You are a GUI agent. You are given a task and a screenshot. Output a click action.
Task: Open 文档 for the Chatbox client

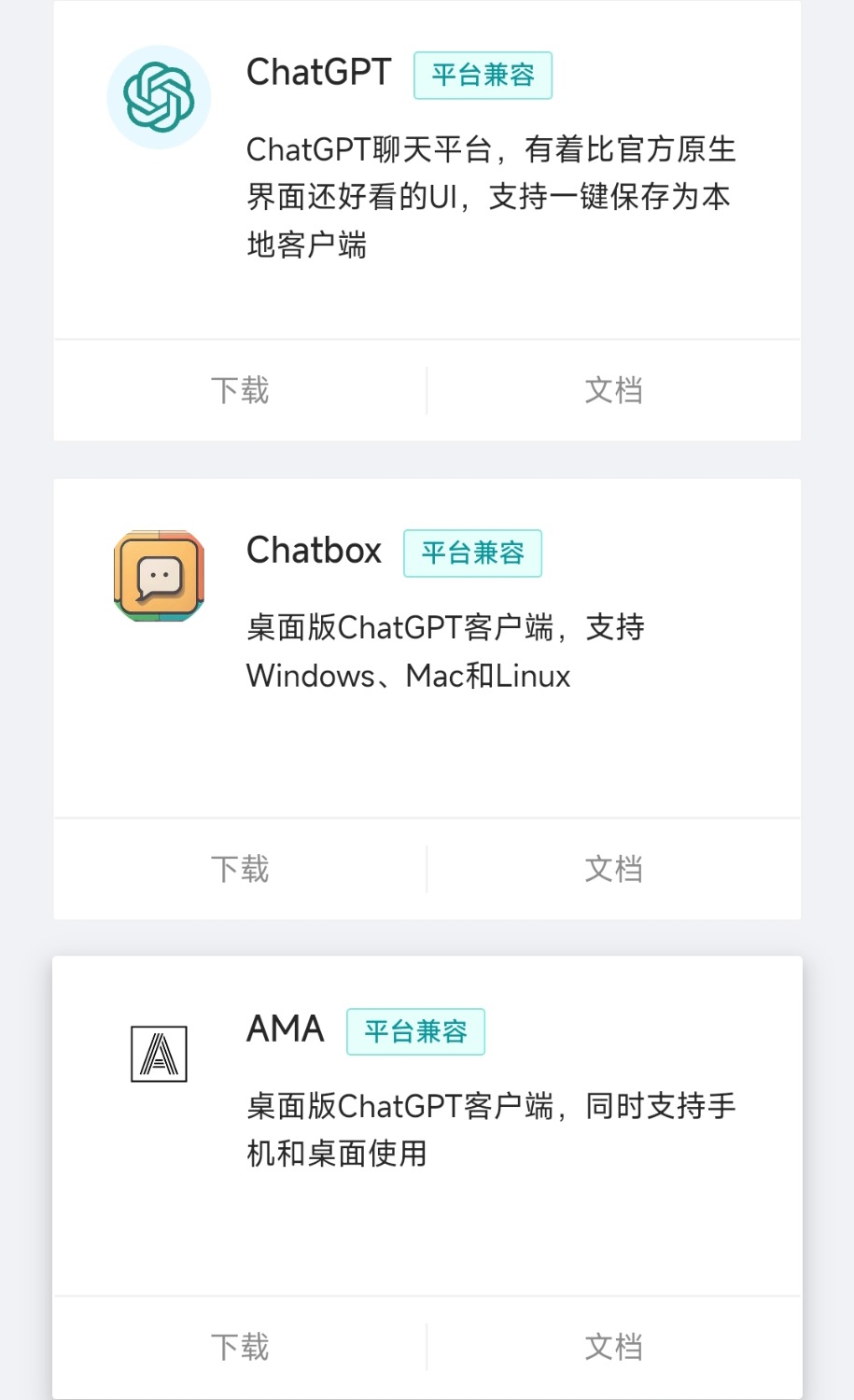(613, 869)
